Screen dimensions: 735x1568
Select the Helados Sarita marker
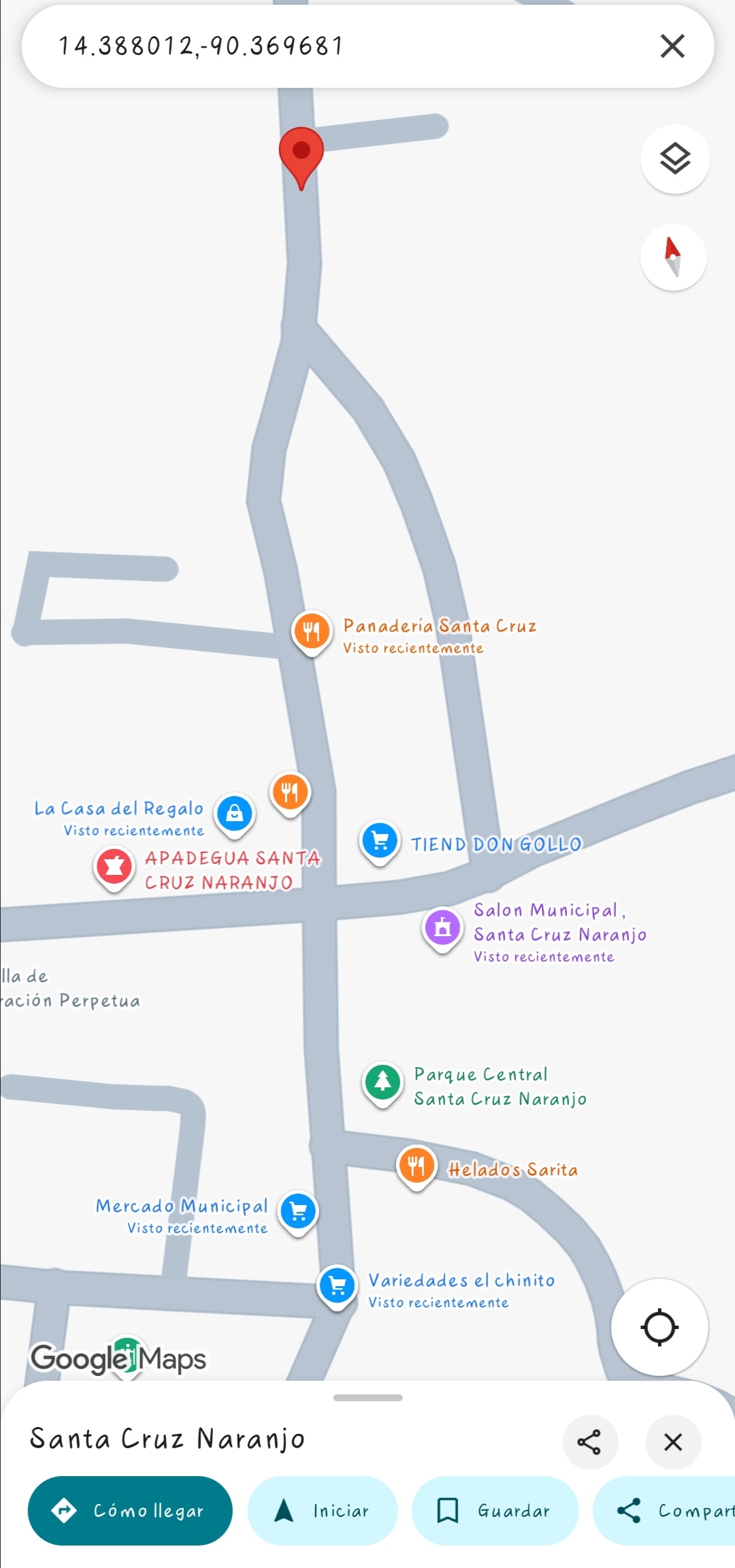(x=416, y=1166)
